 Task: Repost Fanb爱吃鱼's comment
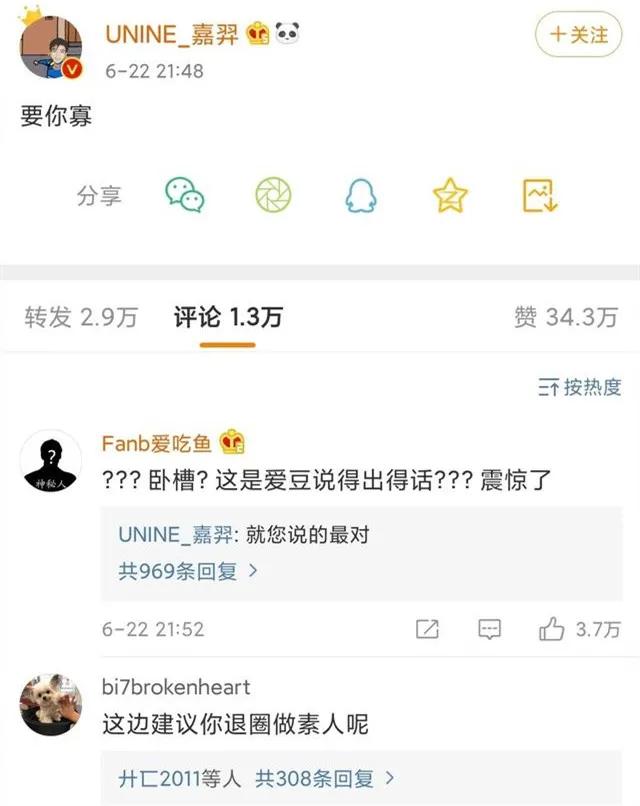tap(427, 629)
